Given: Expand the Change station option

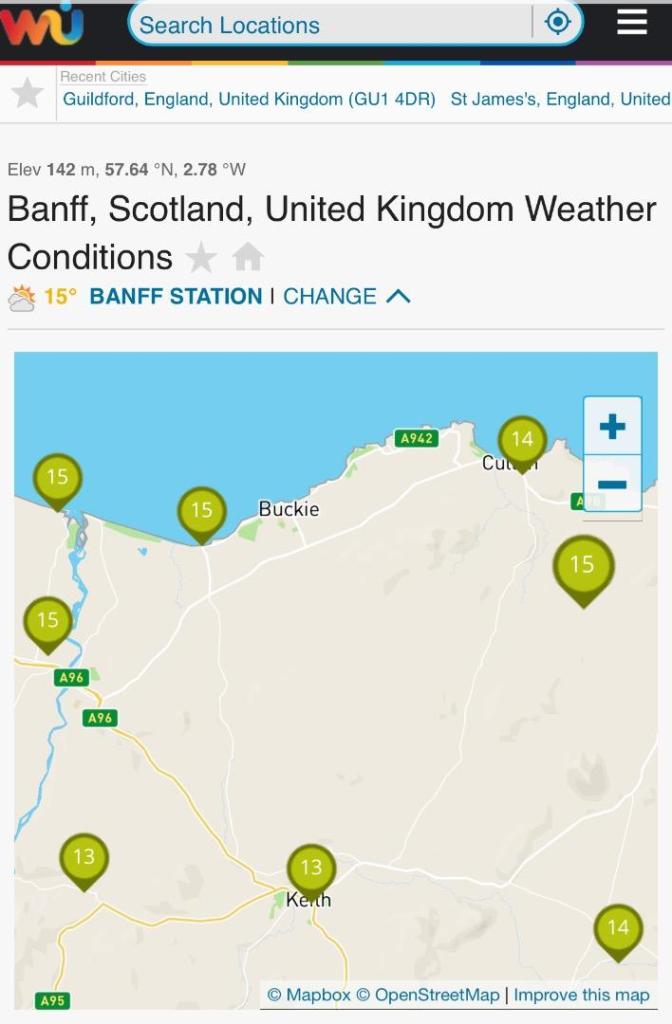Looking at the screenshot, I should (x=346, y=296).
